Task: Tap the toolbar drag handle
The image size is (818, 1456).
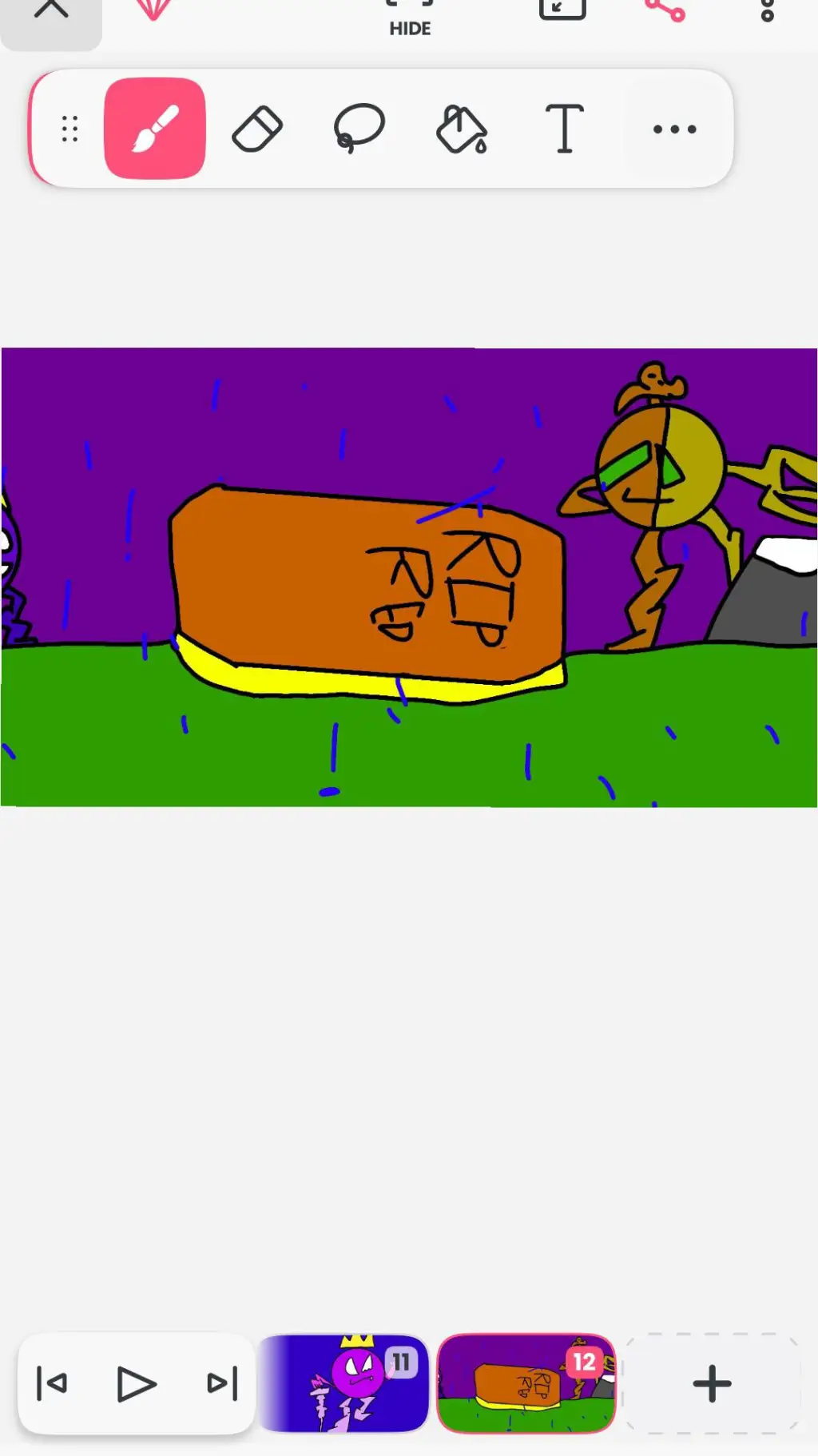Action: (x=69, y=129)
